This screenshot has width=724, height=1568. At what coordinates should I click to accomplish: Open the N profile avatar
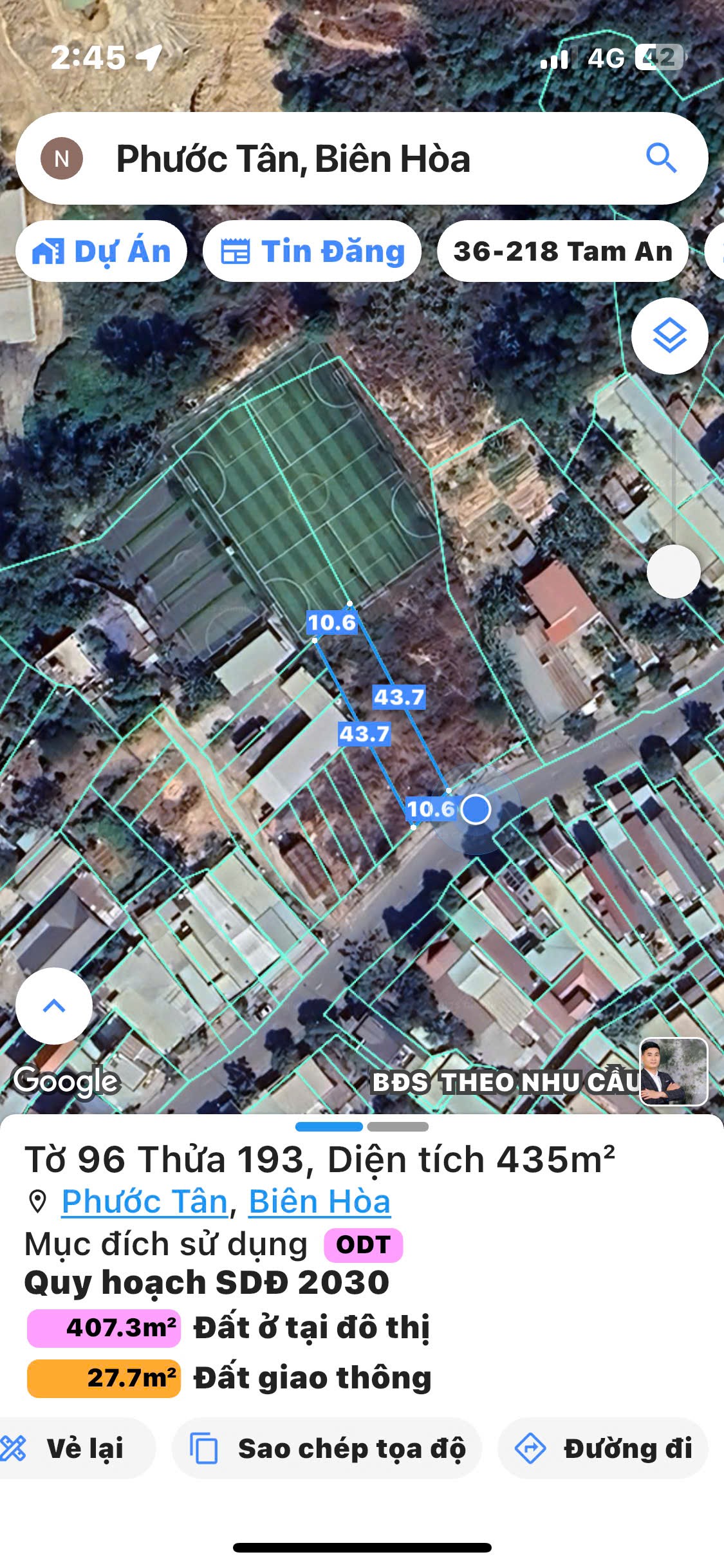point(62,158)
